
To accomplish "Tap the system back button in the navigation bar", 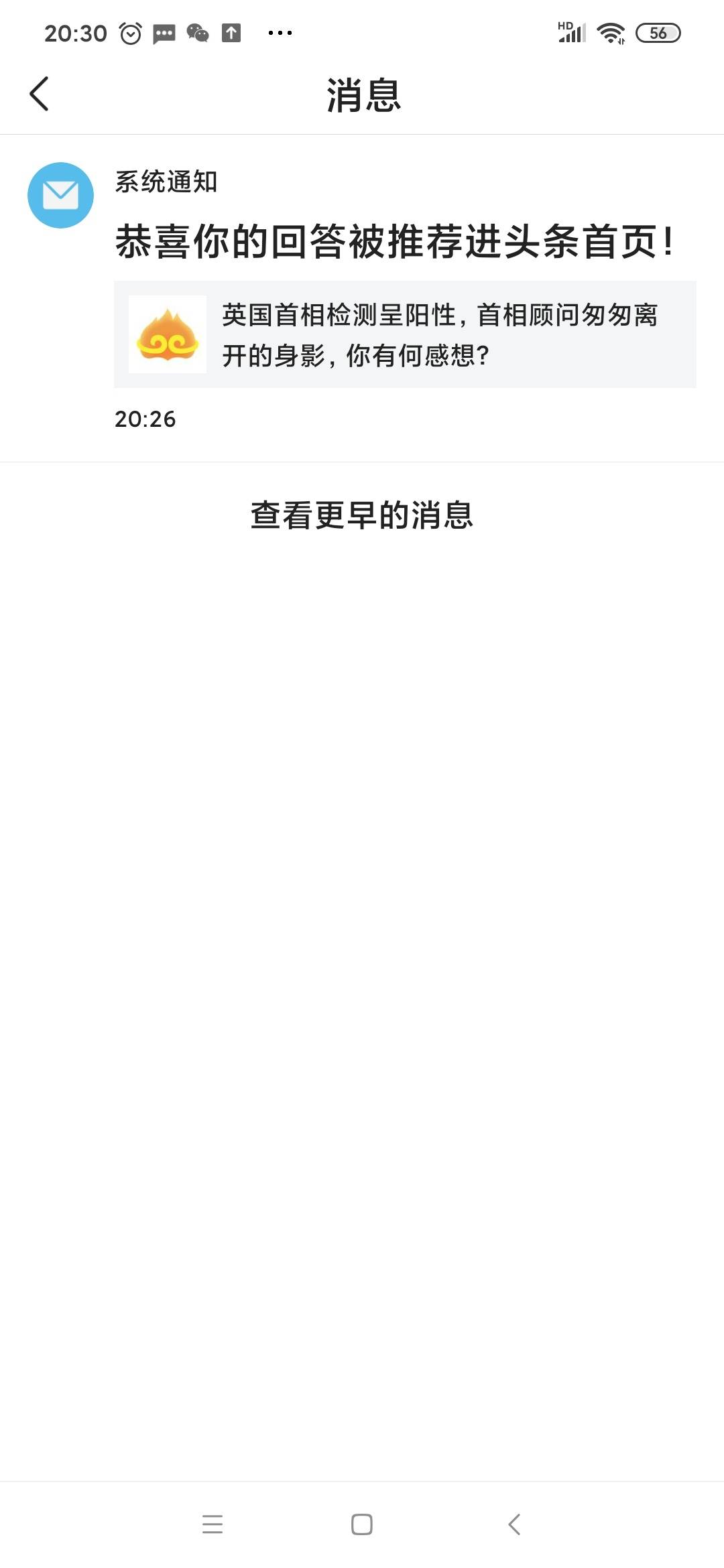I will pyautogui.click(x=514, y=1524).
